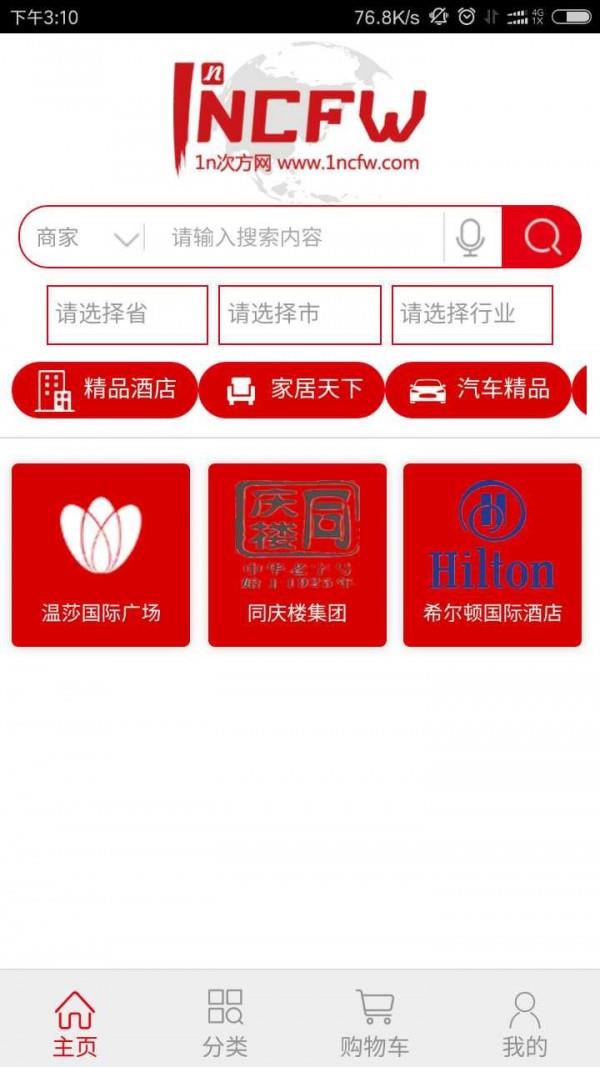This screenshot has width=600, height=1067.
Task: Select the 汽车精品 category chip
Action: [478, 390]
